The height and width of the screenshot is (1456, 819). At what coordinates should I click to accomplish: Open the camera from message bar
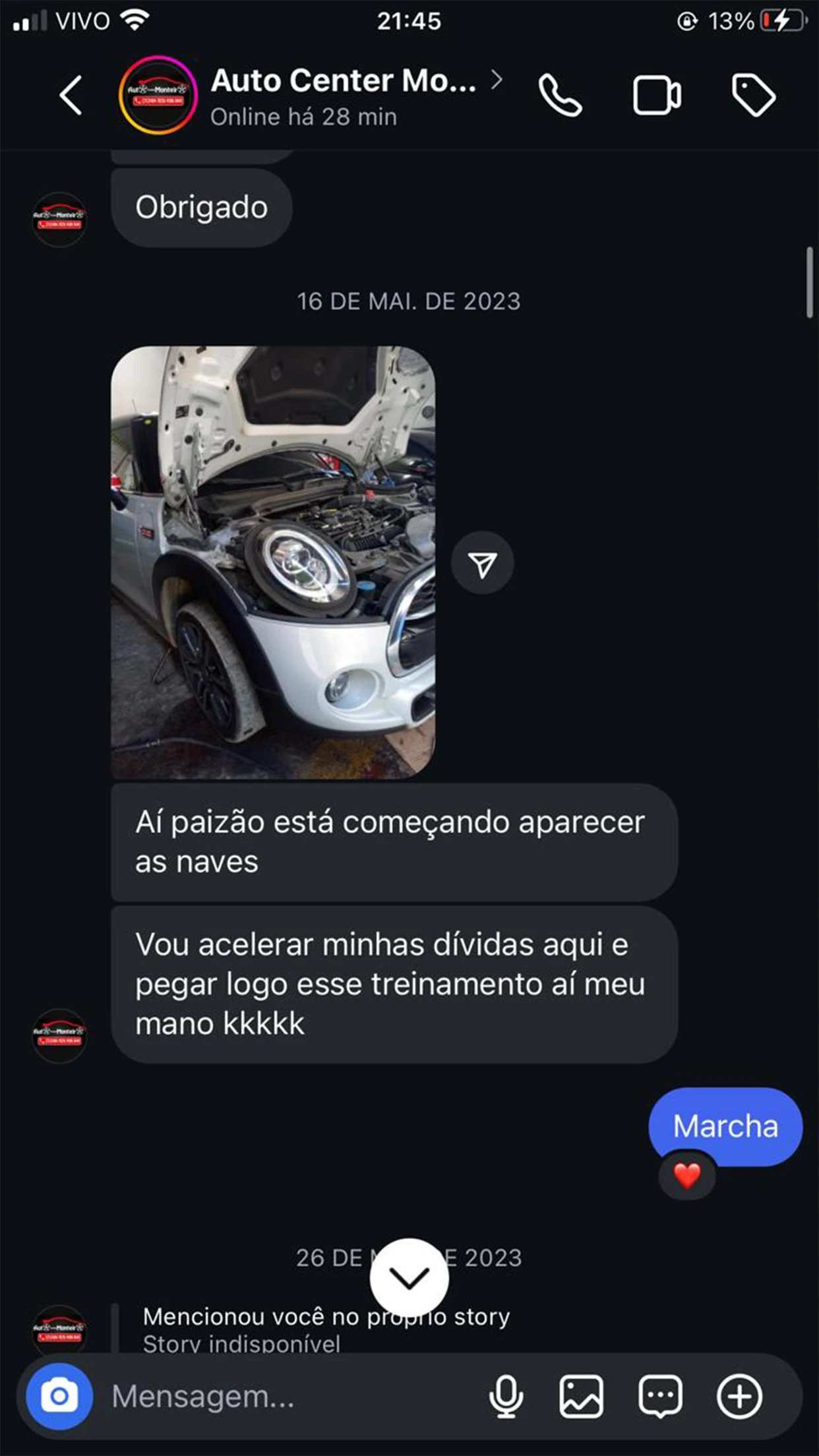(x=59, y=1396)
